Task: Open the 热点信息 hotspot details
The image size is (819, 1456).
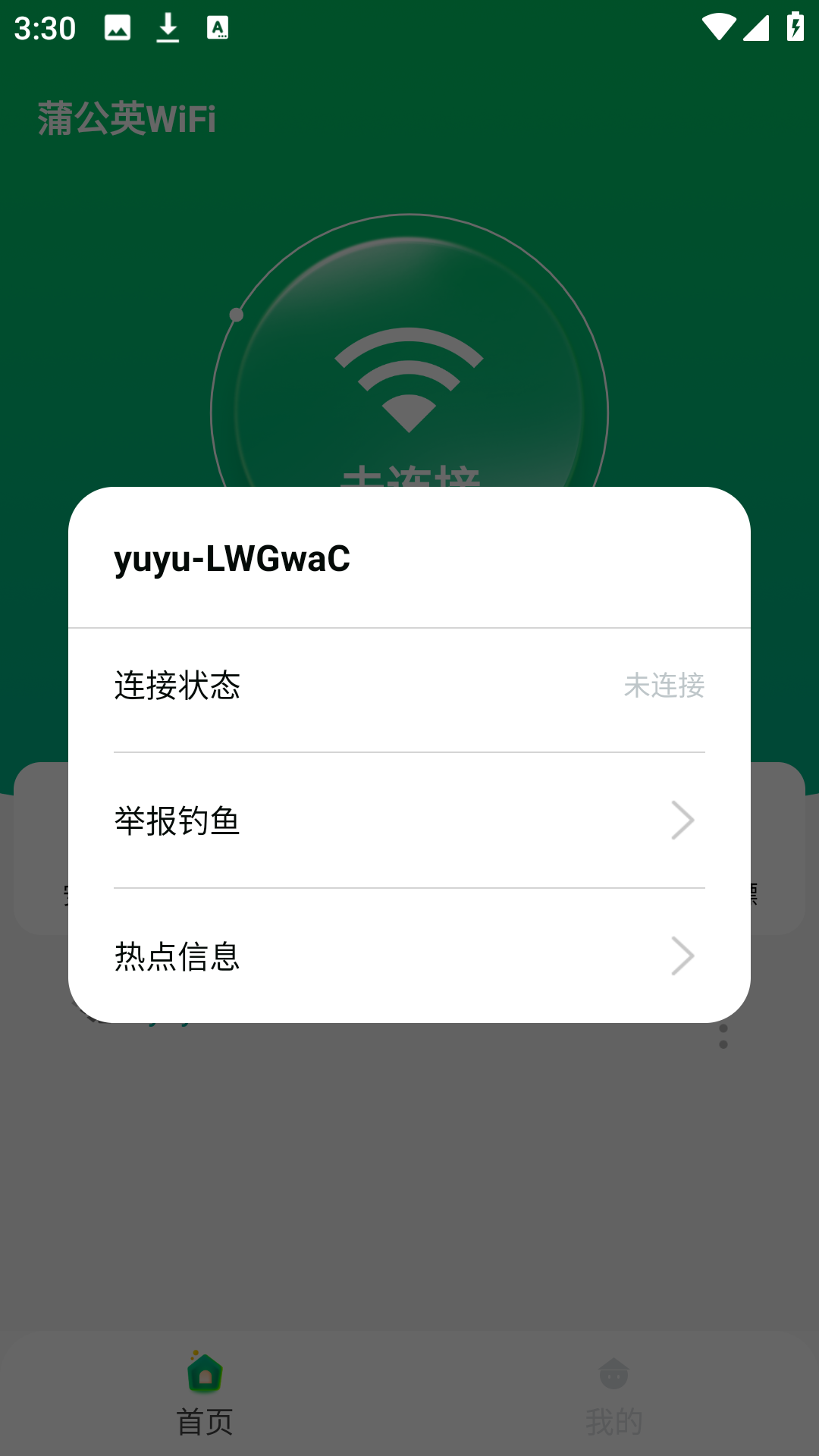Action: point(409,956)
